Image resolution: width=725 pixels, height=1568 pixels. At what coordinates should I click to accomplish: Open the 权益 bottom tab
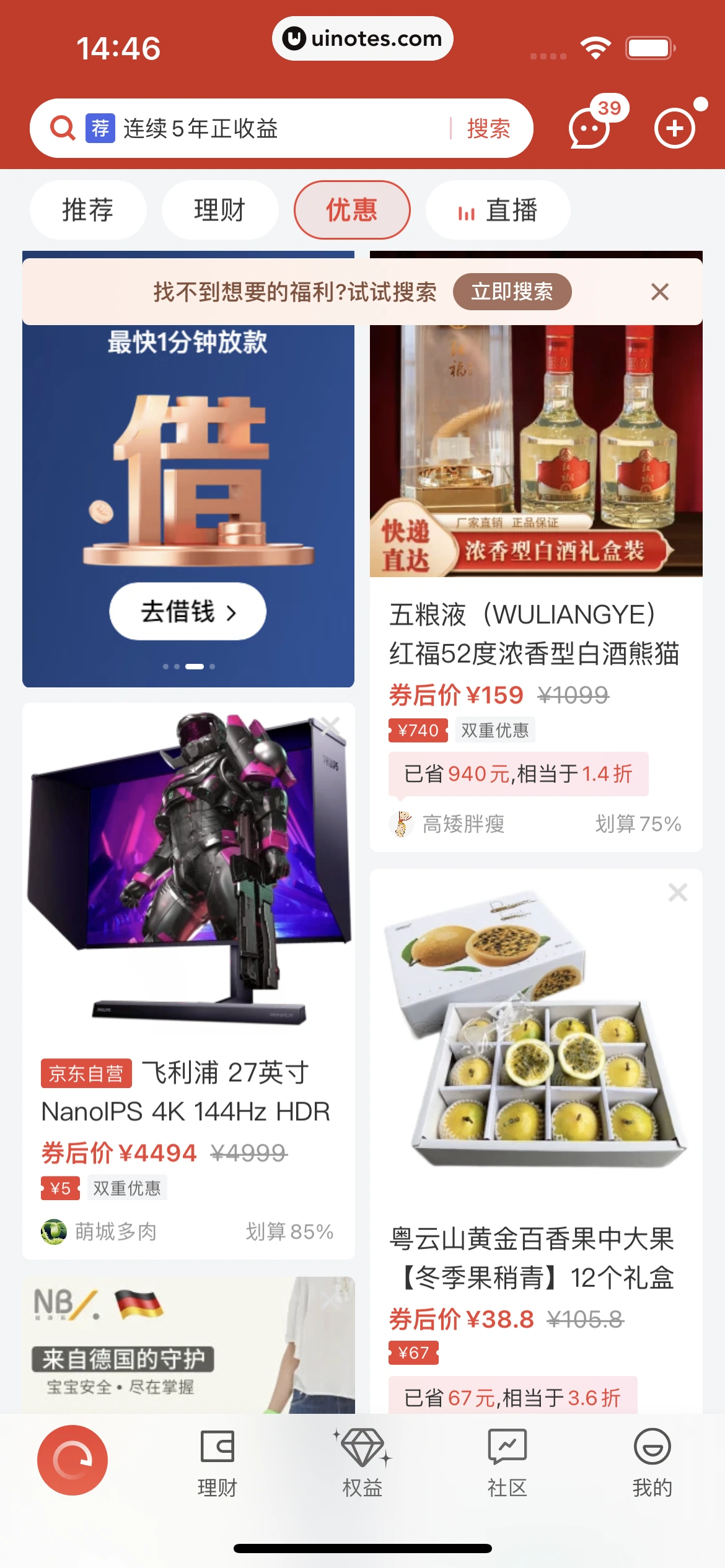[362, 1463]
